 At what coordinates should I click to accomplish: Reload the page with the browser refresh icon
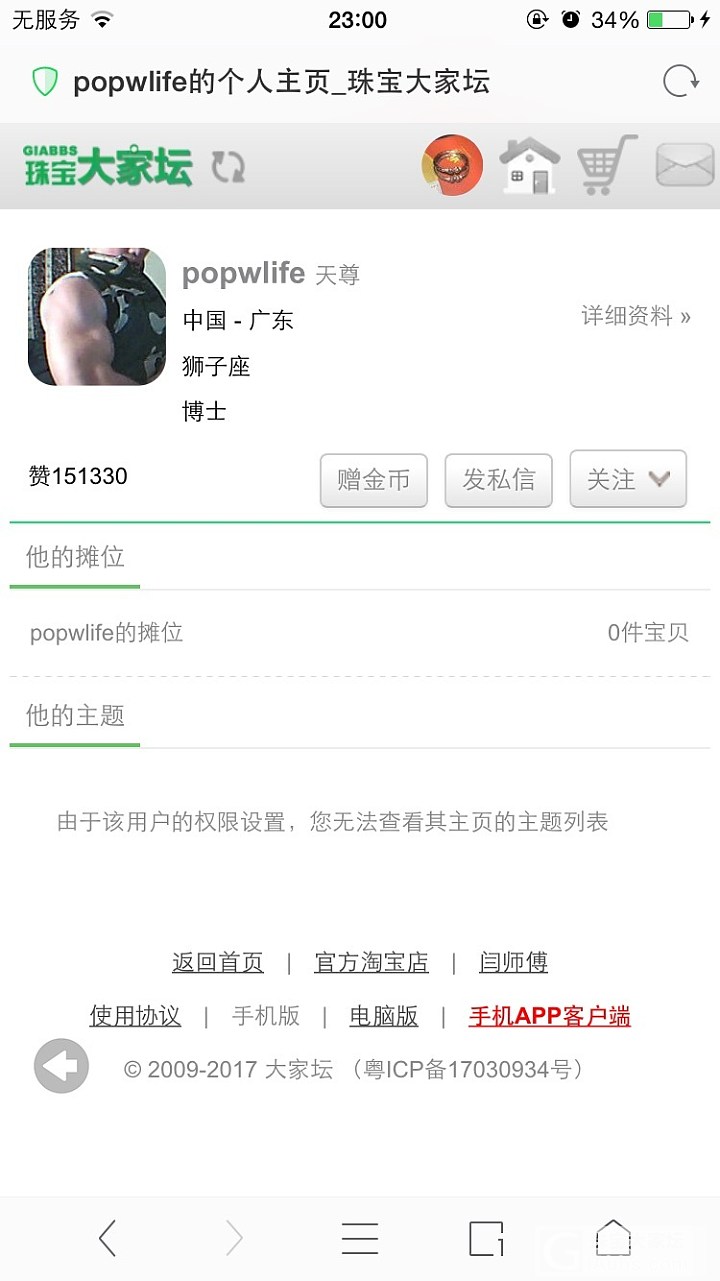click(x=681, y=81)
